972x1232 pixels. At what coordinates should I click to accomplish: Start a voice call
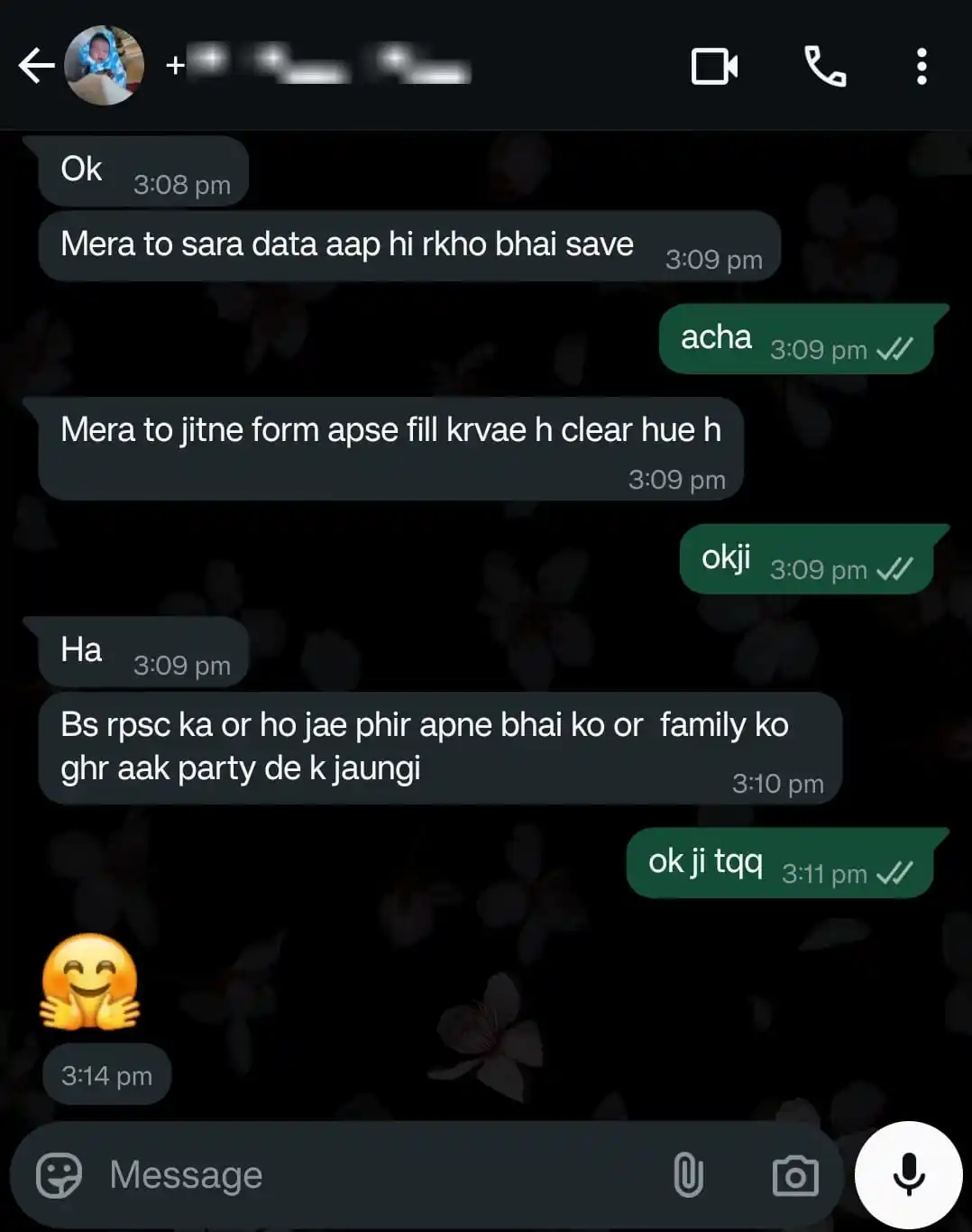tap(824, 67)
